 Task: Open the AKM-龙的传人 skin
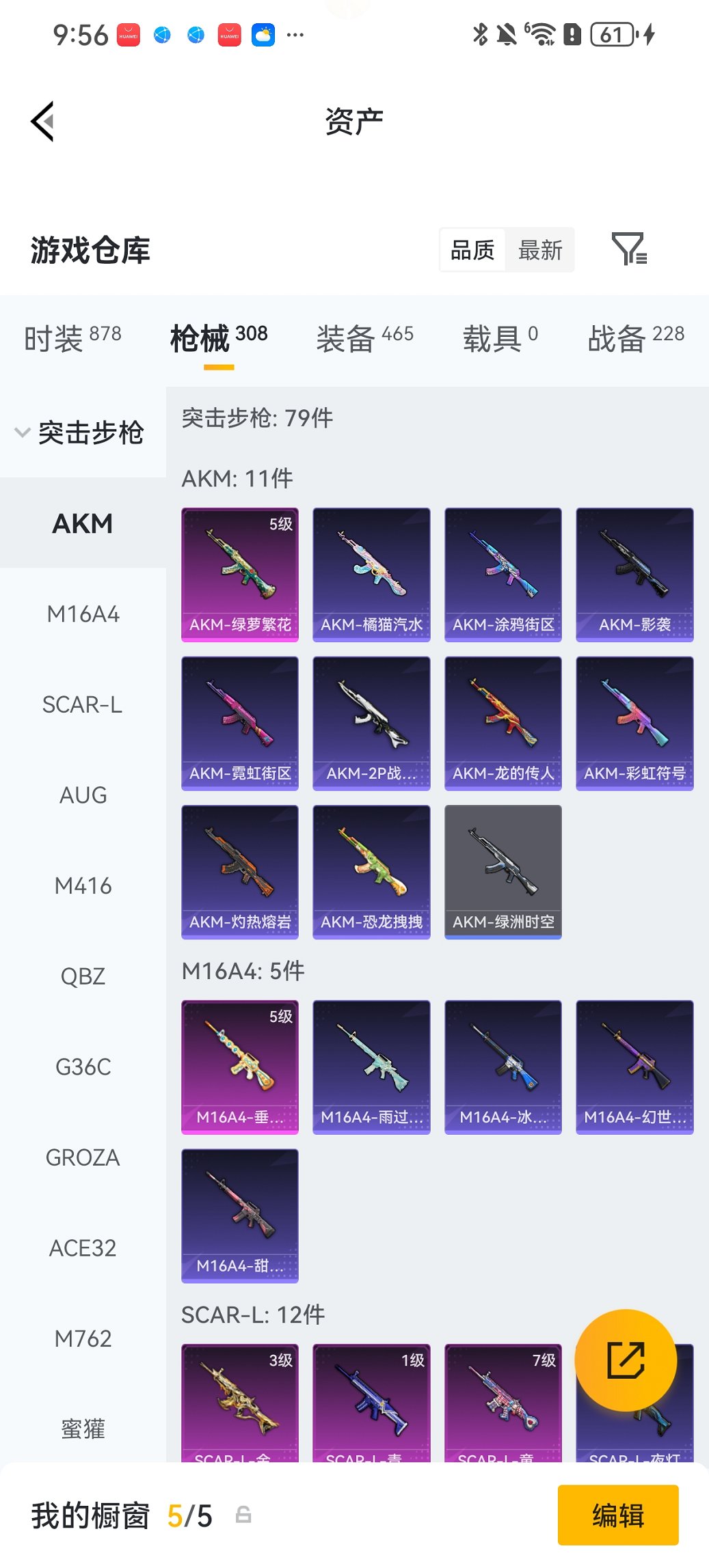[503, 723]
